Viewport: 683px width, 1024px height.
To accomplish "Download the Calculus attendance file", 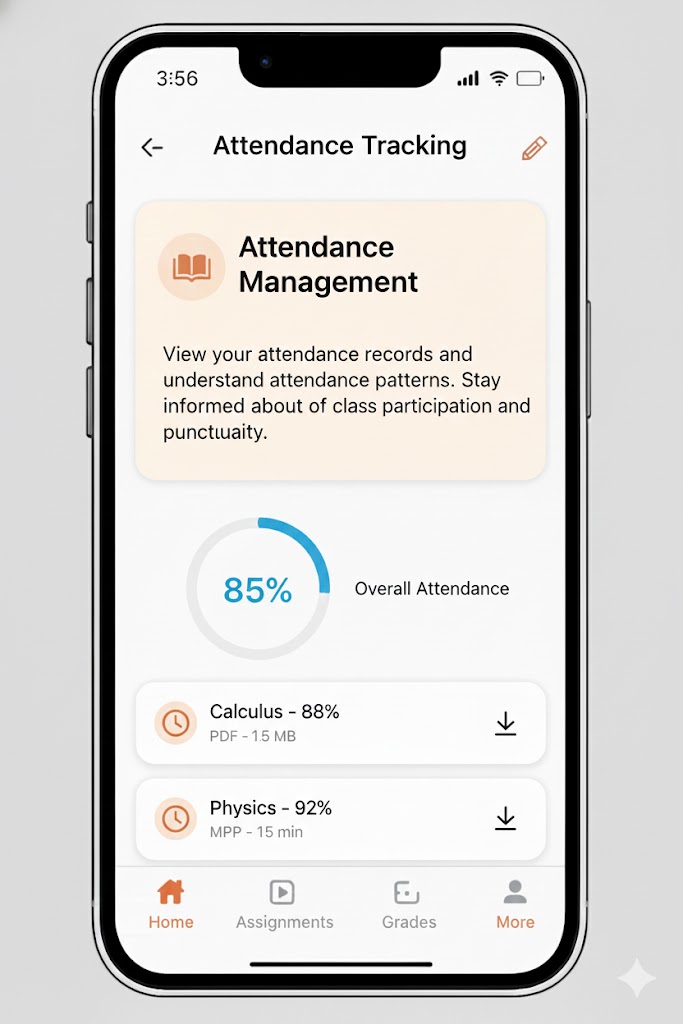I will (506, 723).
